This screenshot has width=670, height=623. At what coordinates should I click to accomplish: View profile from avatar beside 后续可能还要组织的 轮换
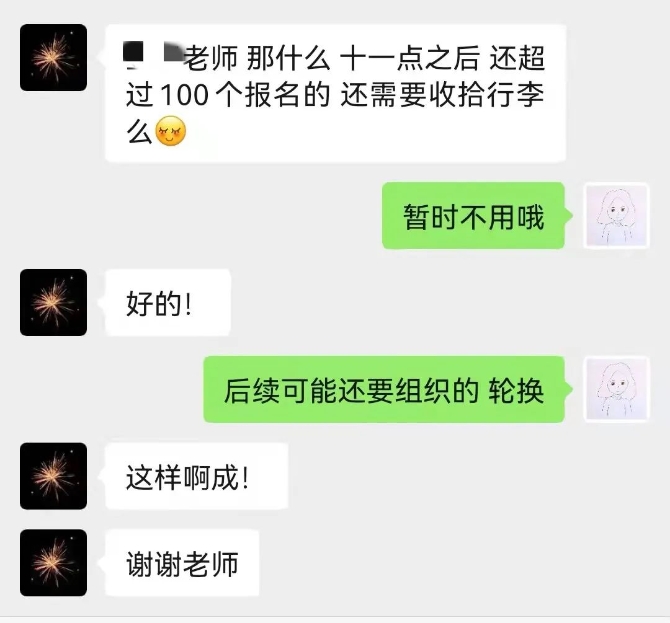coord(616,389)
